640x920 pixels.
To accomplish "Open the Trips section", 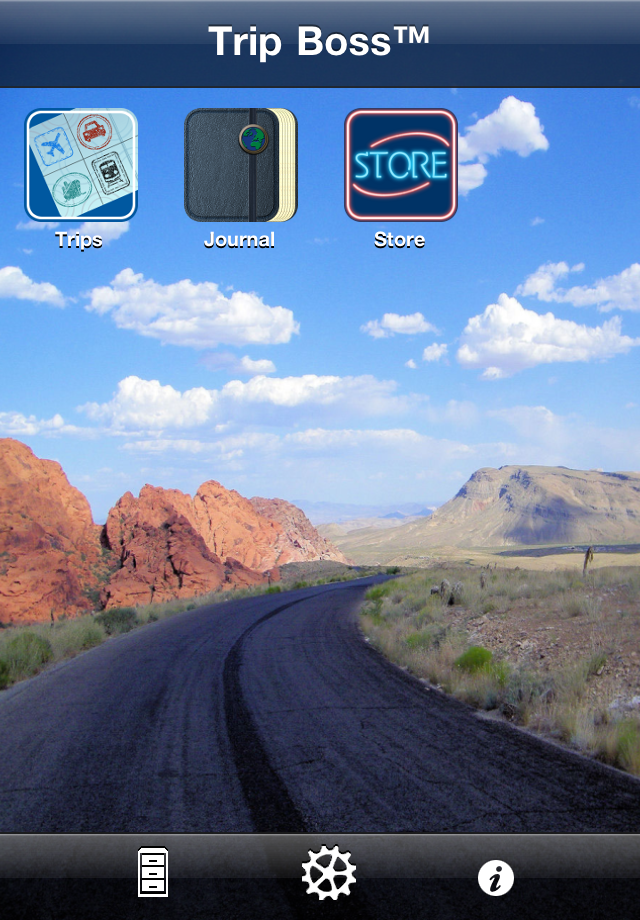I will [80, 165].
